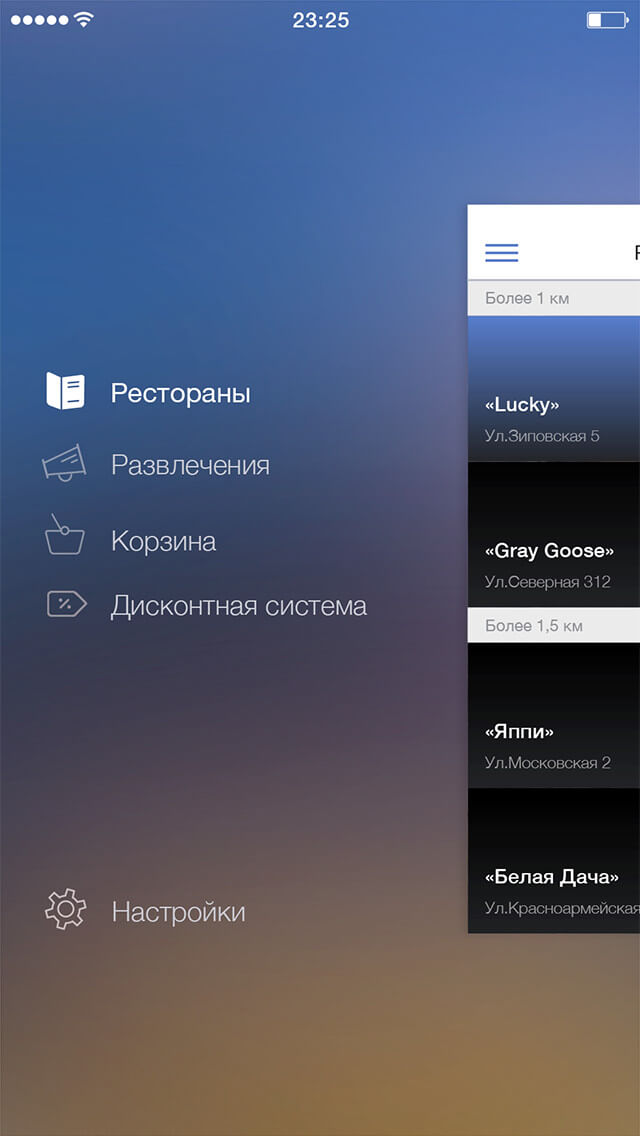Screen dimensions: 640x1136
Task: Open the «Gray Goose» restaurant card
Action: (554, 535)
